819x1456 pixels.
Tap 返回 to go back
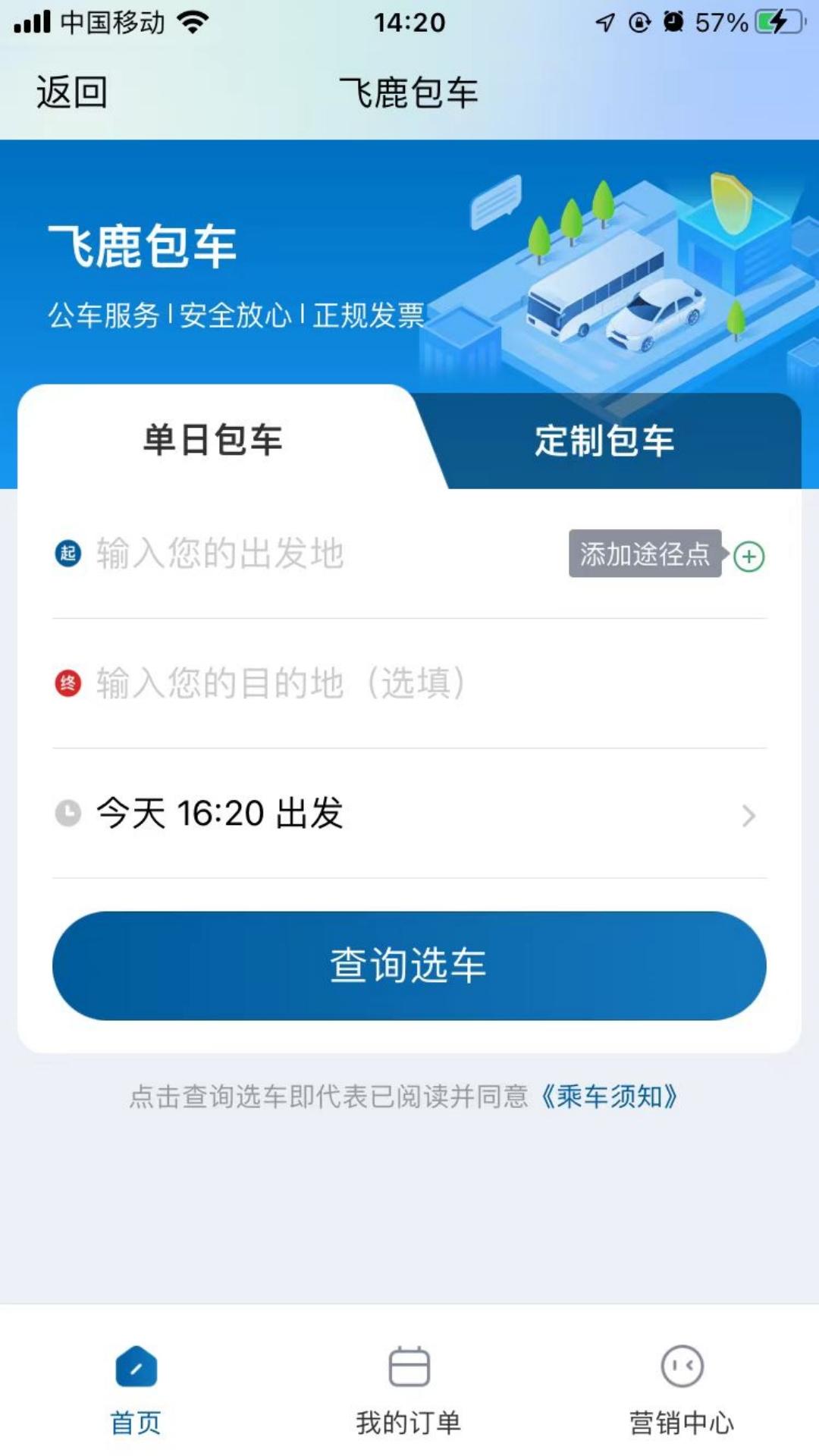tap(71, 93)
